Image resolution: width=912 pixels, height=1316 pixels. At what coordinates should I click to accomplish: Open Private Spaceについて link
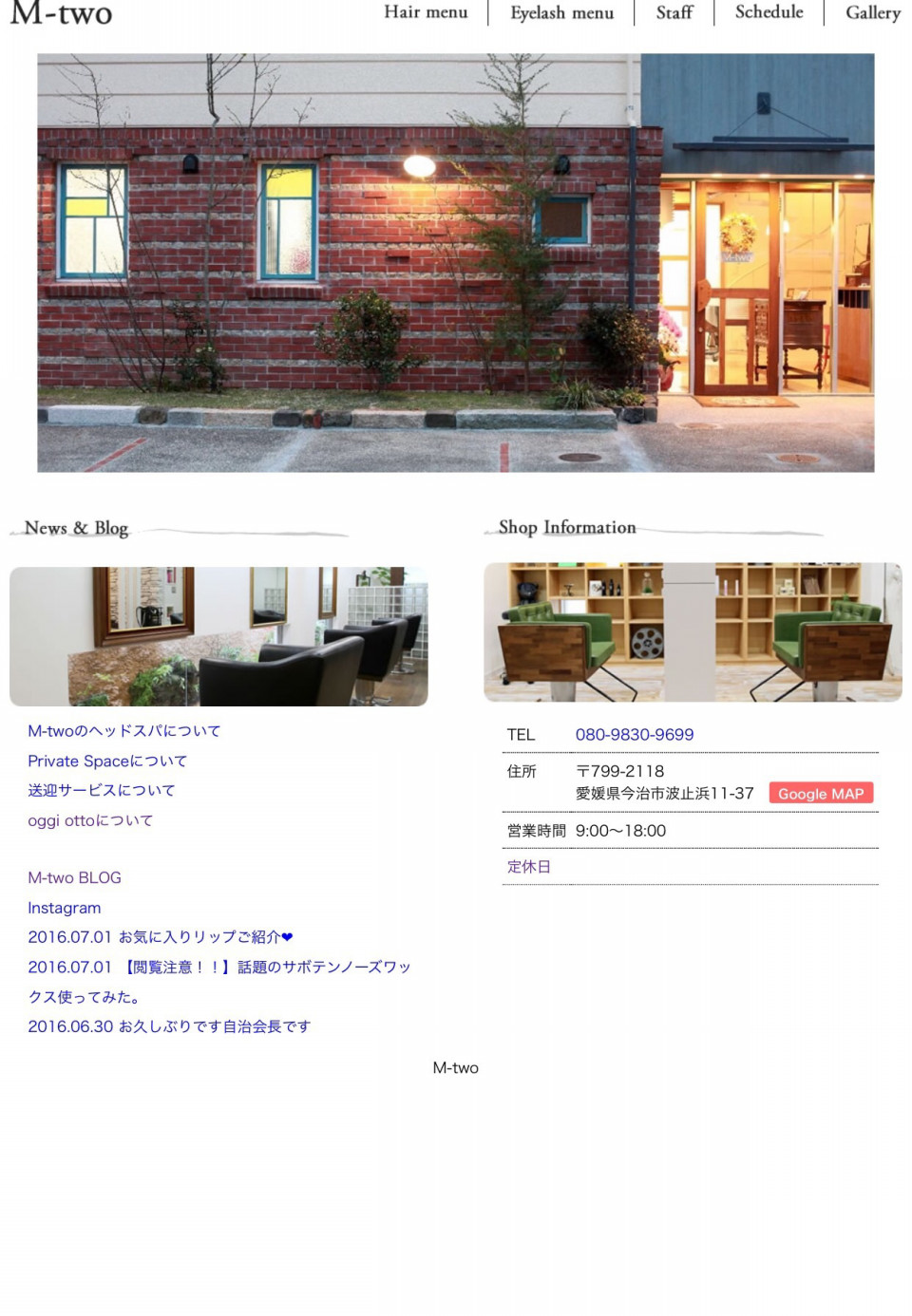(x=107, y=761)
